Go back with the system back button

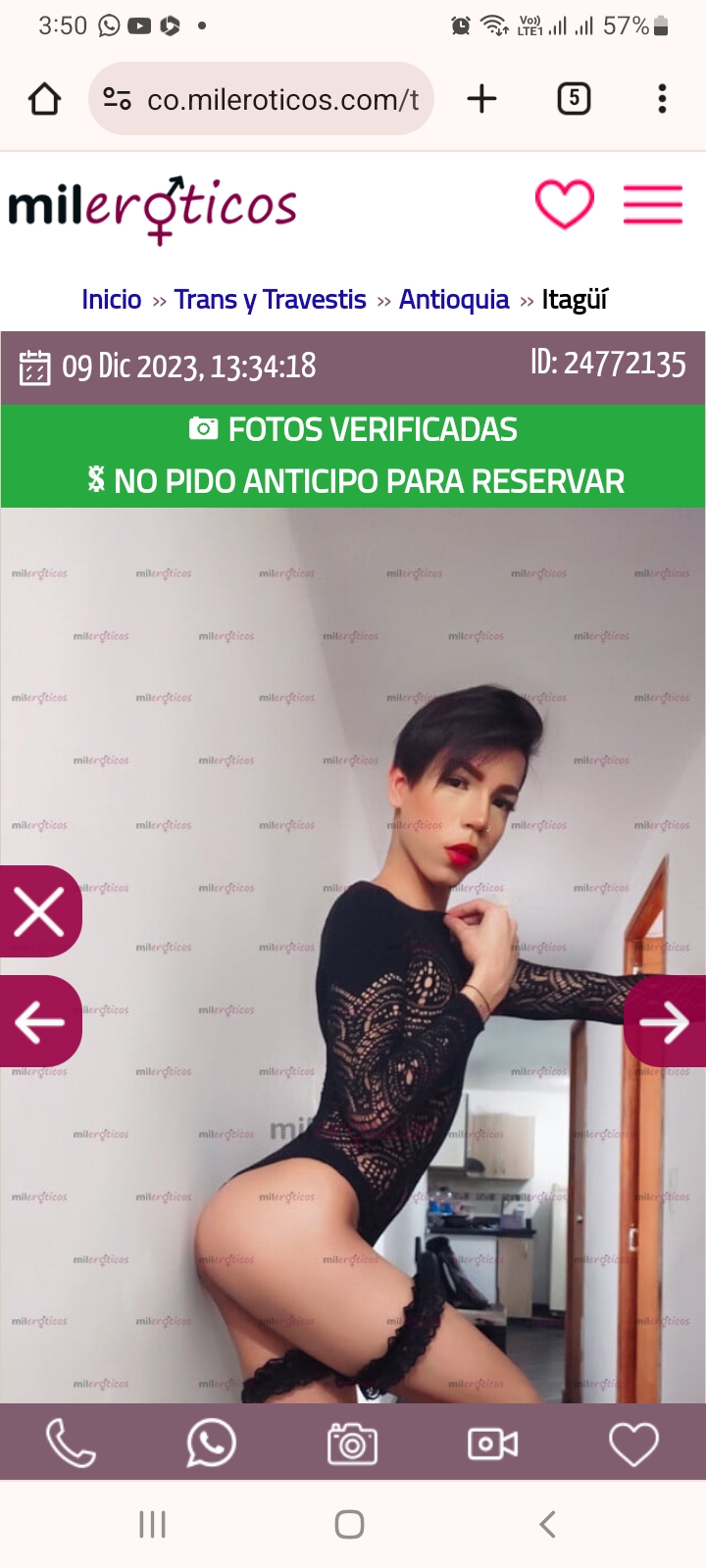547,1524
